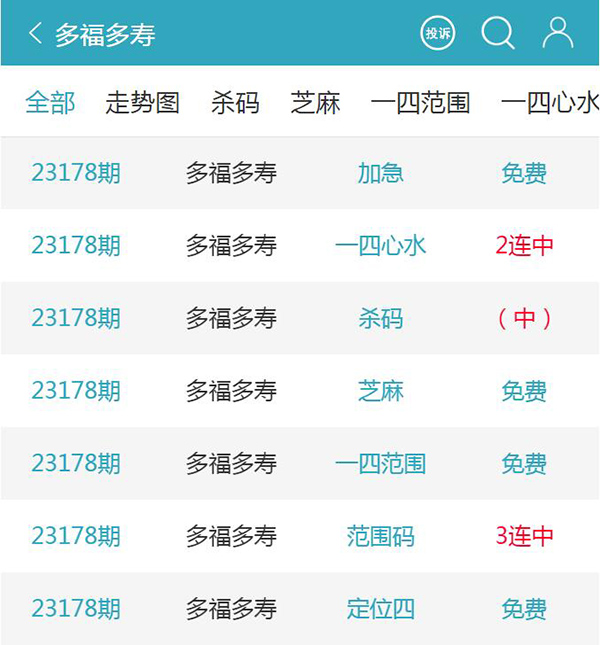Open the 投诉 complaint icon

pyautogui.click(x=438, y=33)
